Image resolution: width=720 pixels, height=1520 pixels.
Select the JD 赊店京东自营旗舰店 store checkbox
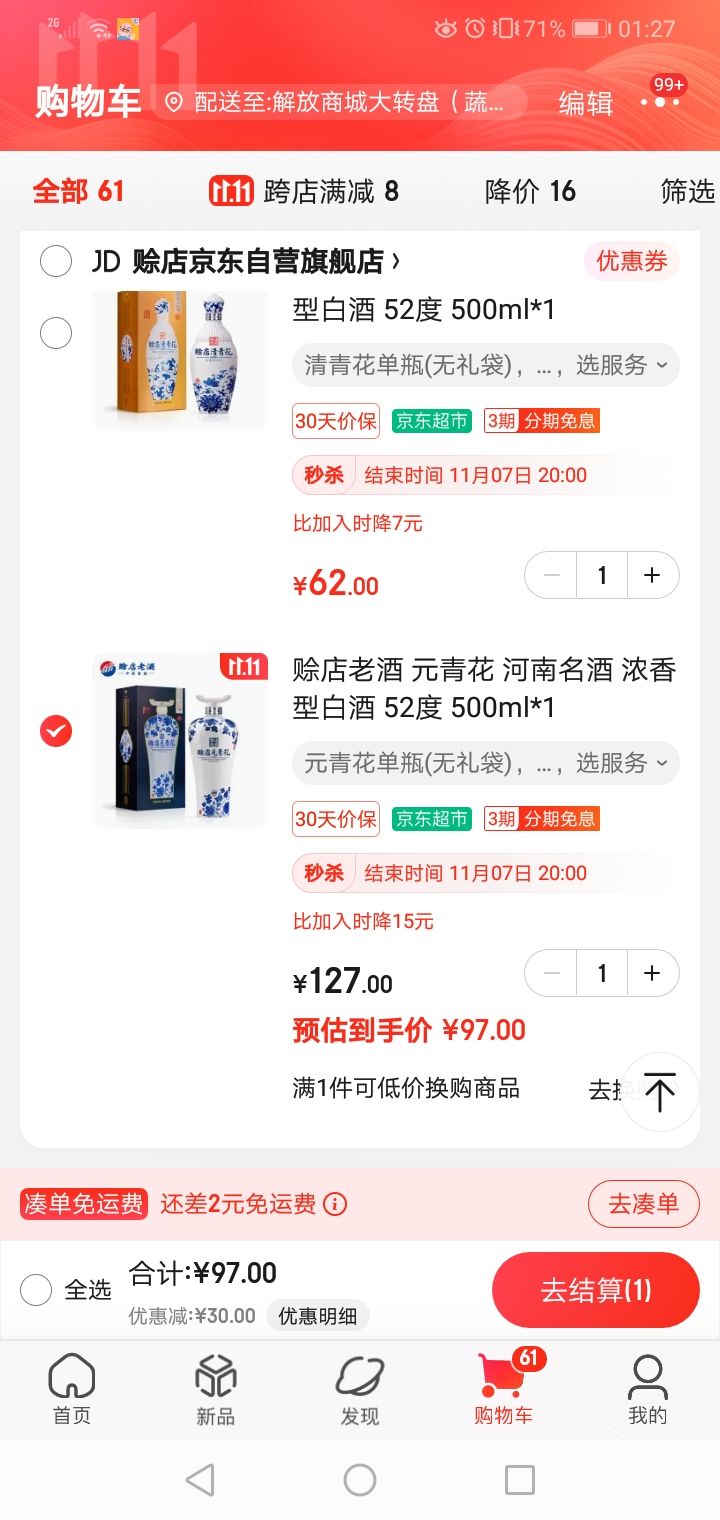(56, 262)
